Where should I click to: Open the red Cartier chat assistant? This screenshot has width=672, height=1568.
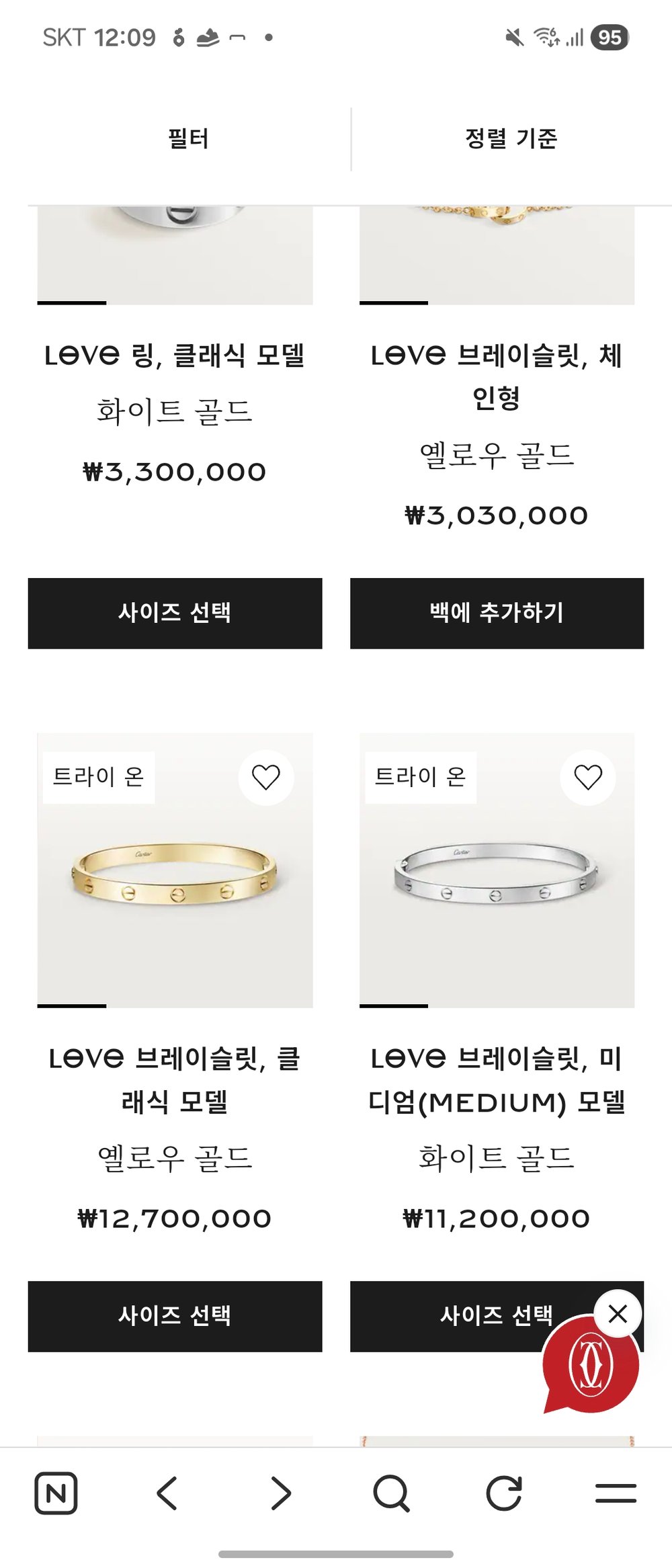(x=590, y=1368)
